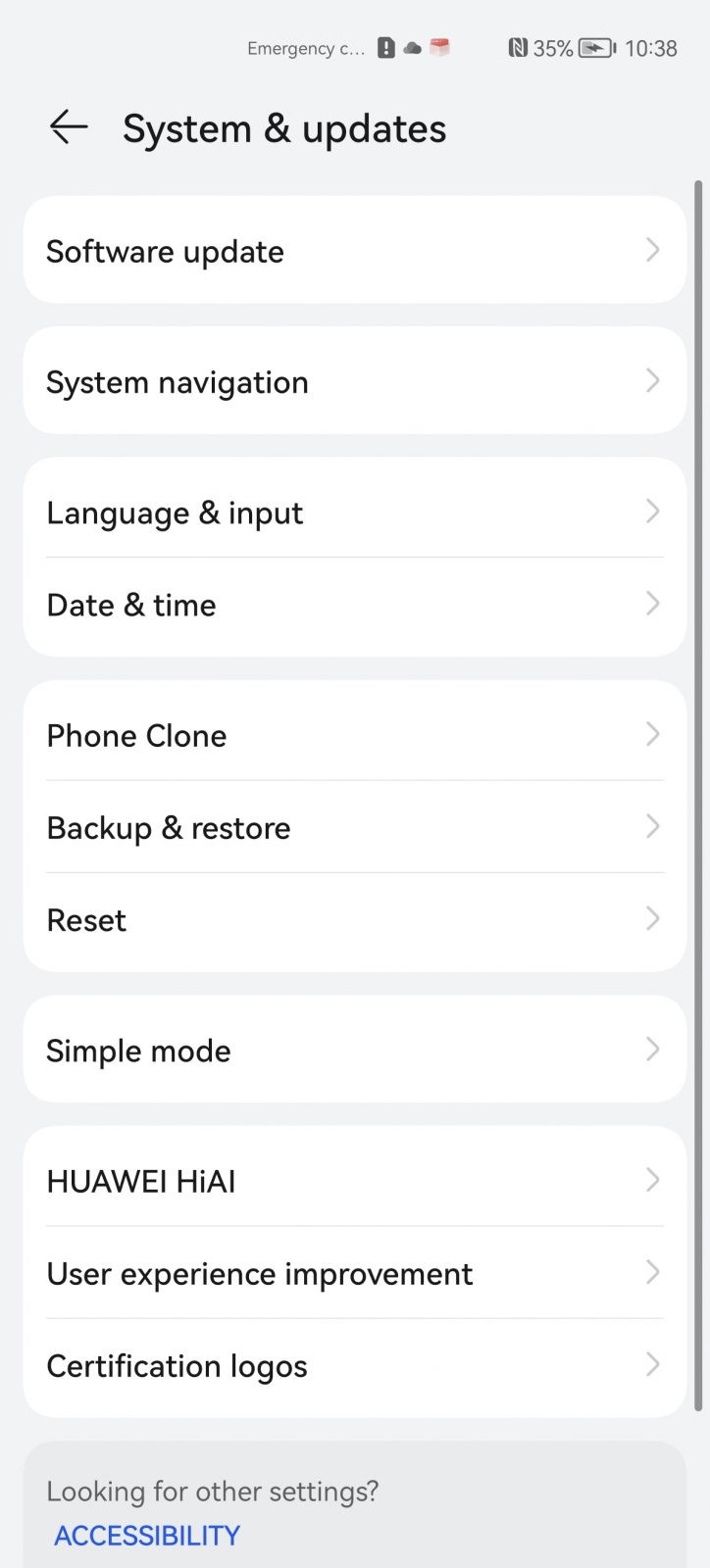Open System navigation settings
This screenshot has width=710, height=1568.
pos(354,380)
